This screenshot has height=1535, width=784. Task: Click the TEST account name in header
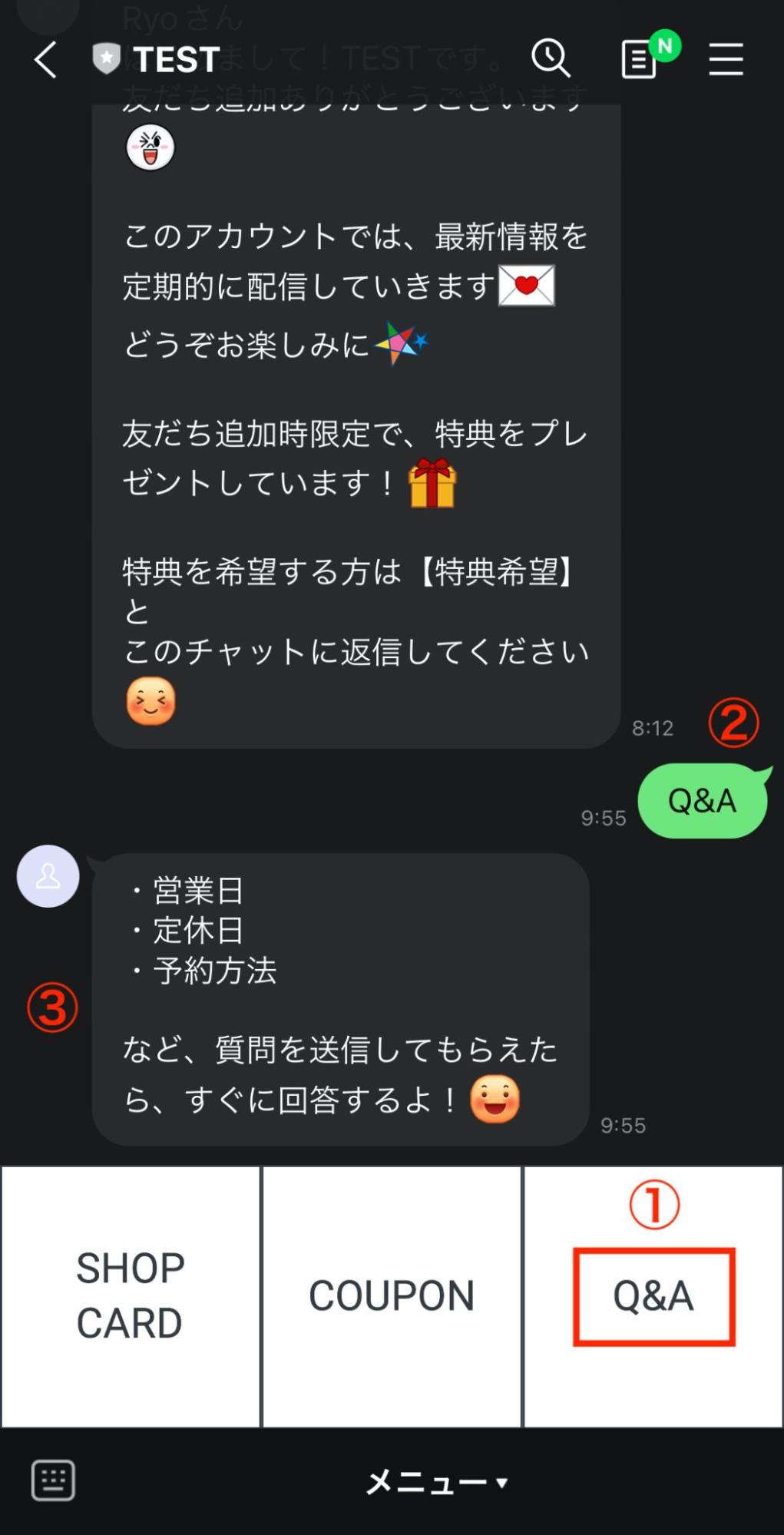[x=175, y=58]
